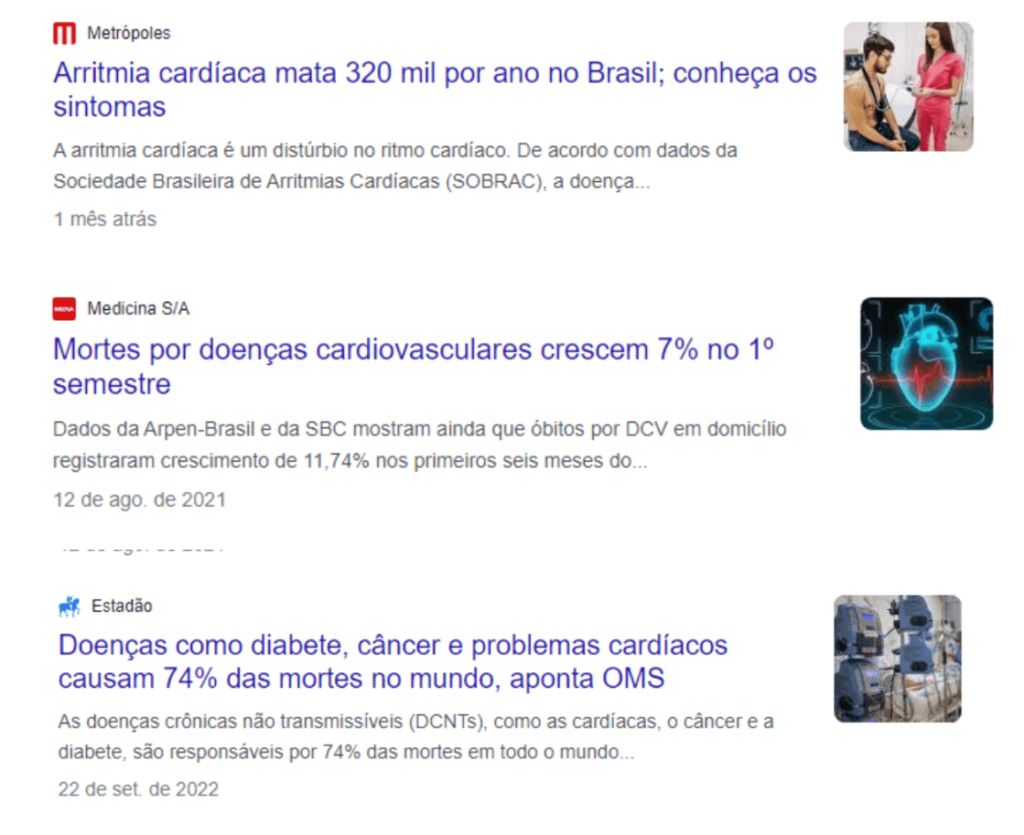Tap the hospital equipment thumbnail from Estadão

pos(897,658)
